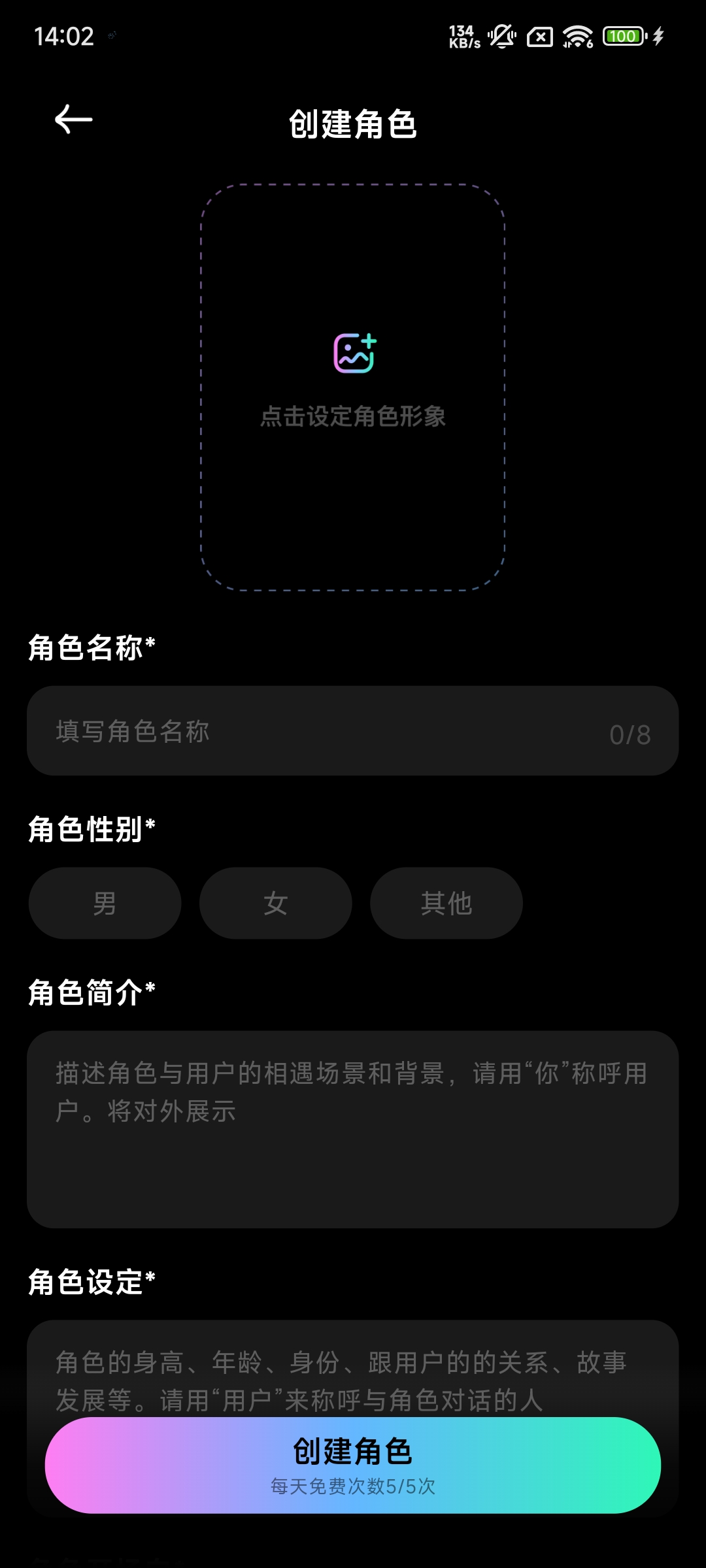Image resolution: width=706 pixels, height=1568 pixels.
Task: Click the crossed-out SIM signal icon
Action: [539, 37]
